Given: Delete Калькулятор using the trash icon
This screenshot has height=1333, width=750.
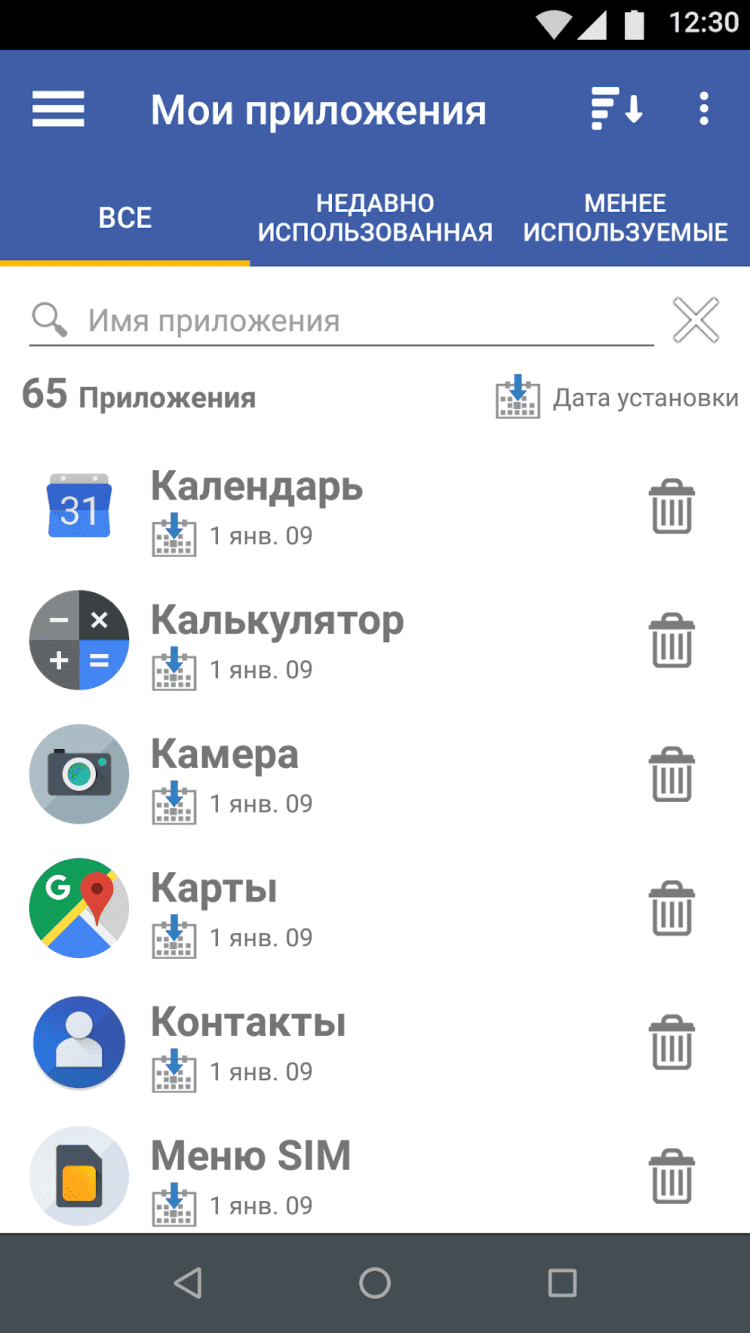Looking at the screenshot, I should point(671,641).
